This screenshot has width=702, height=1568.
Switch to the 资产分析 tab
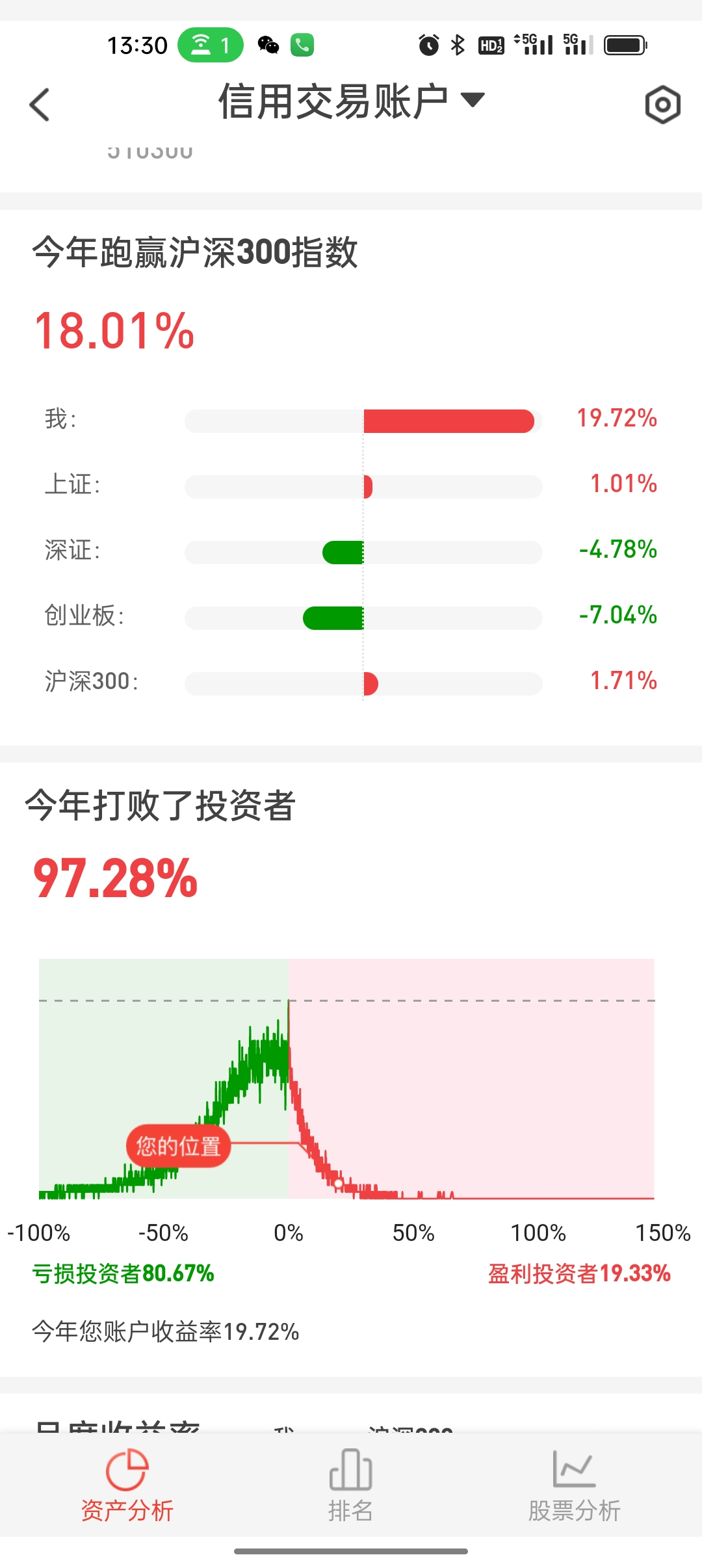(127, 1485)
